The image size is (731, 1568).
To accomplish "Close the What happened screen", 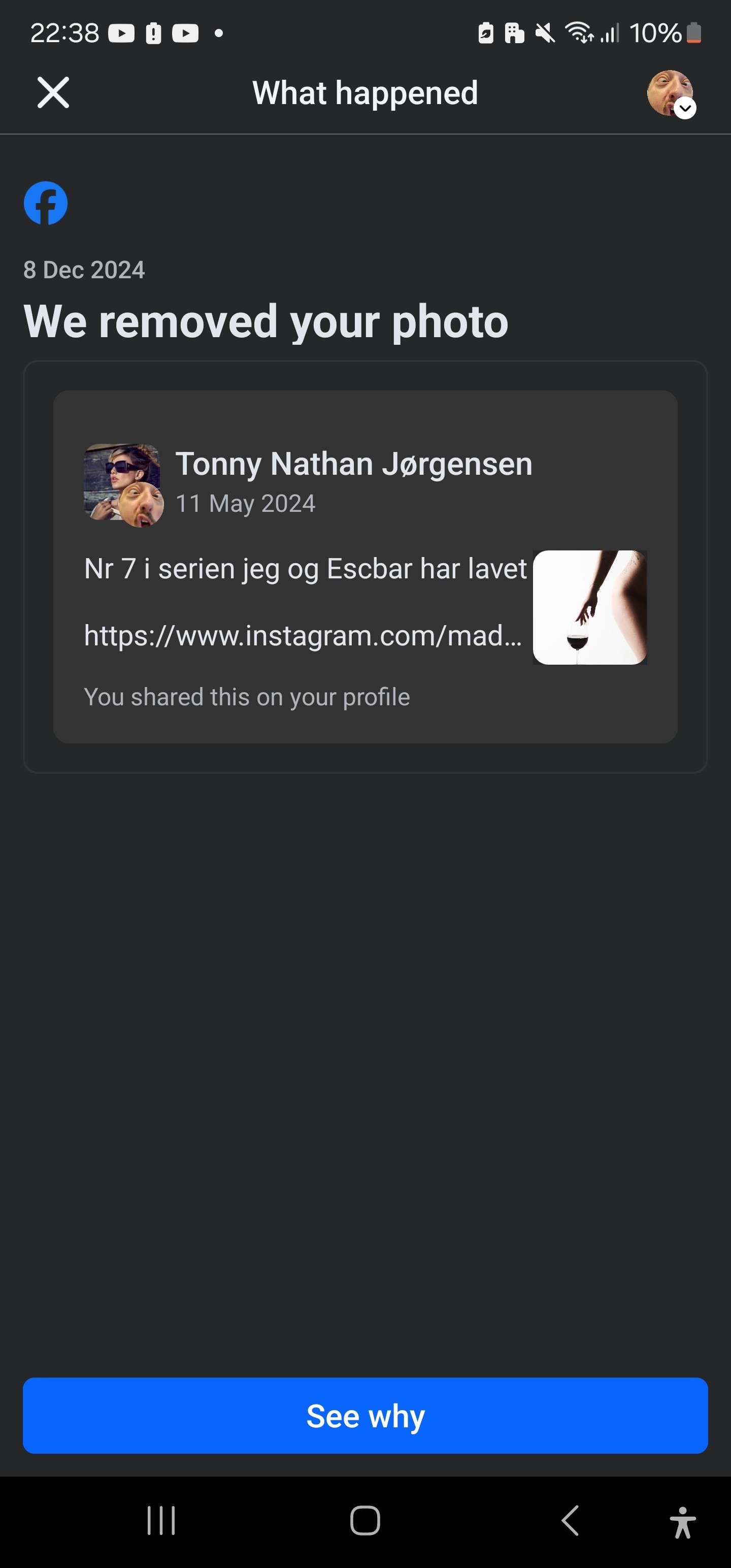I will tap(54, 92).
